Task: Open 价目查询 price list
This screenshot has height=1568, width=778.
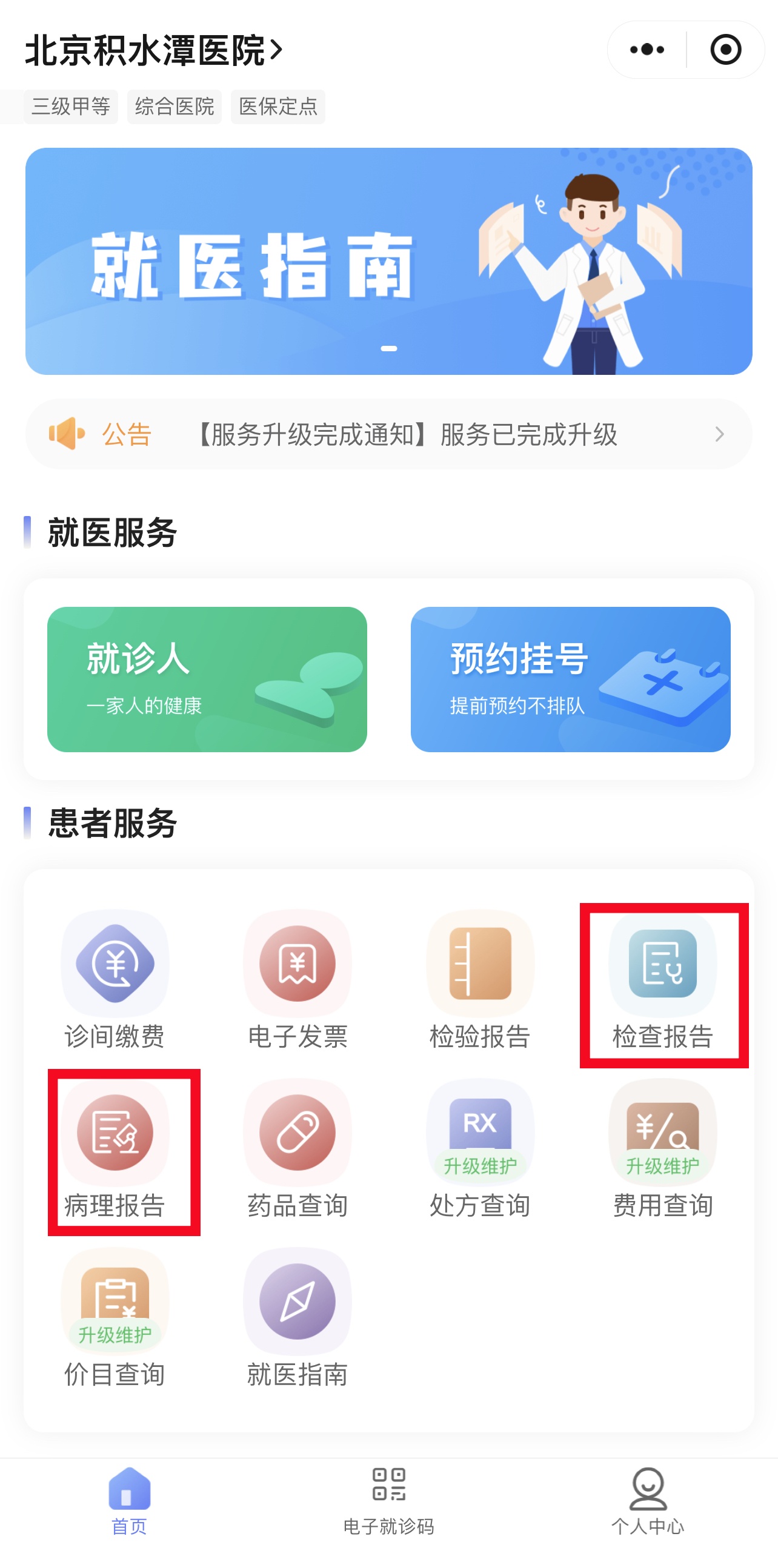Action: (115, 1318)
